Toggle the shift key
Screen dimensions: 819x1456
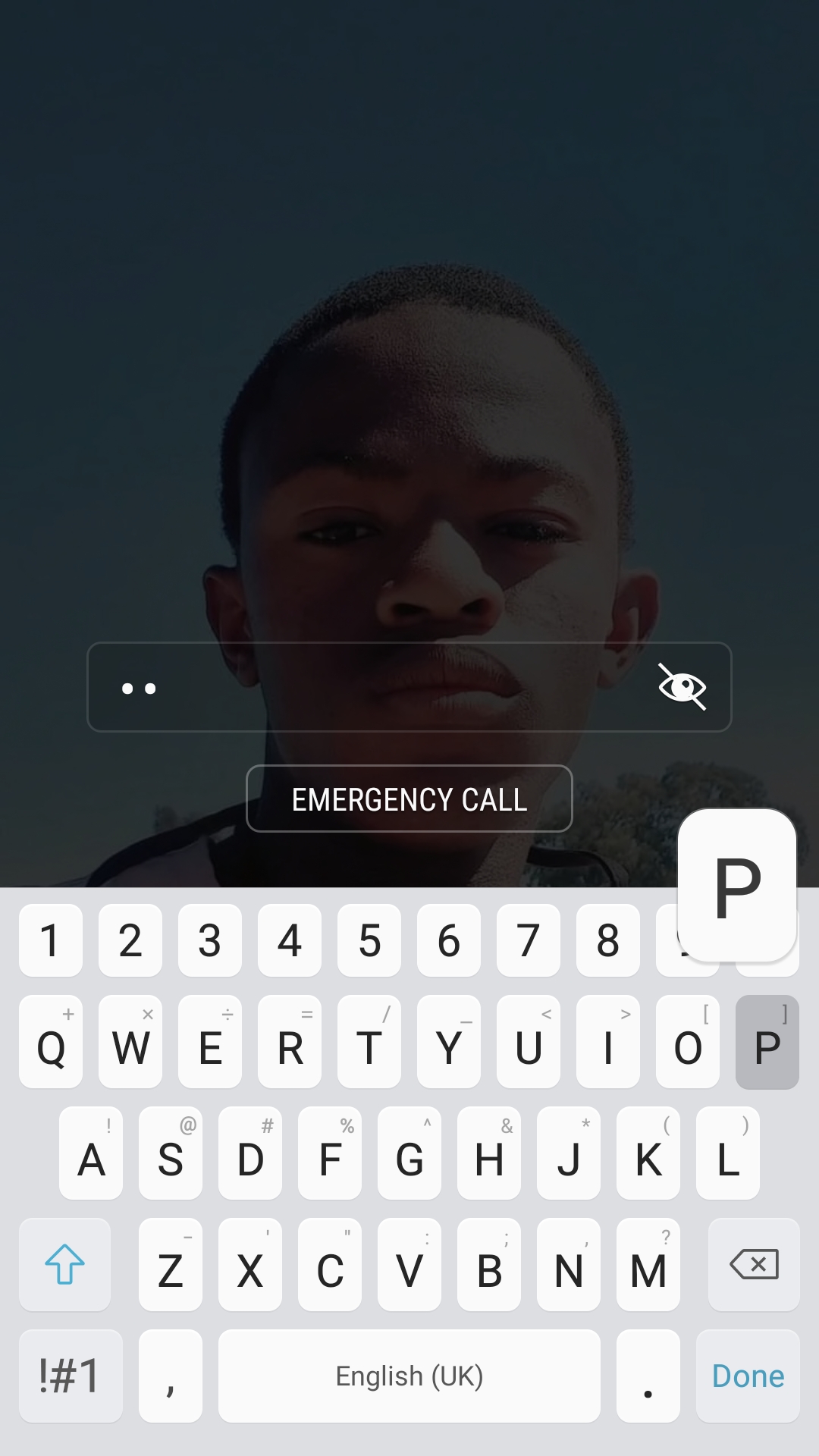tap(64, 1265)
